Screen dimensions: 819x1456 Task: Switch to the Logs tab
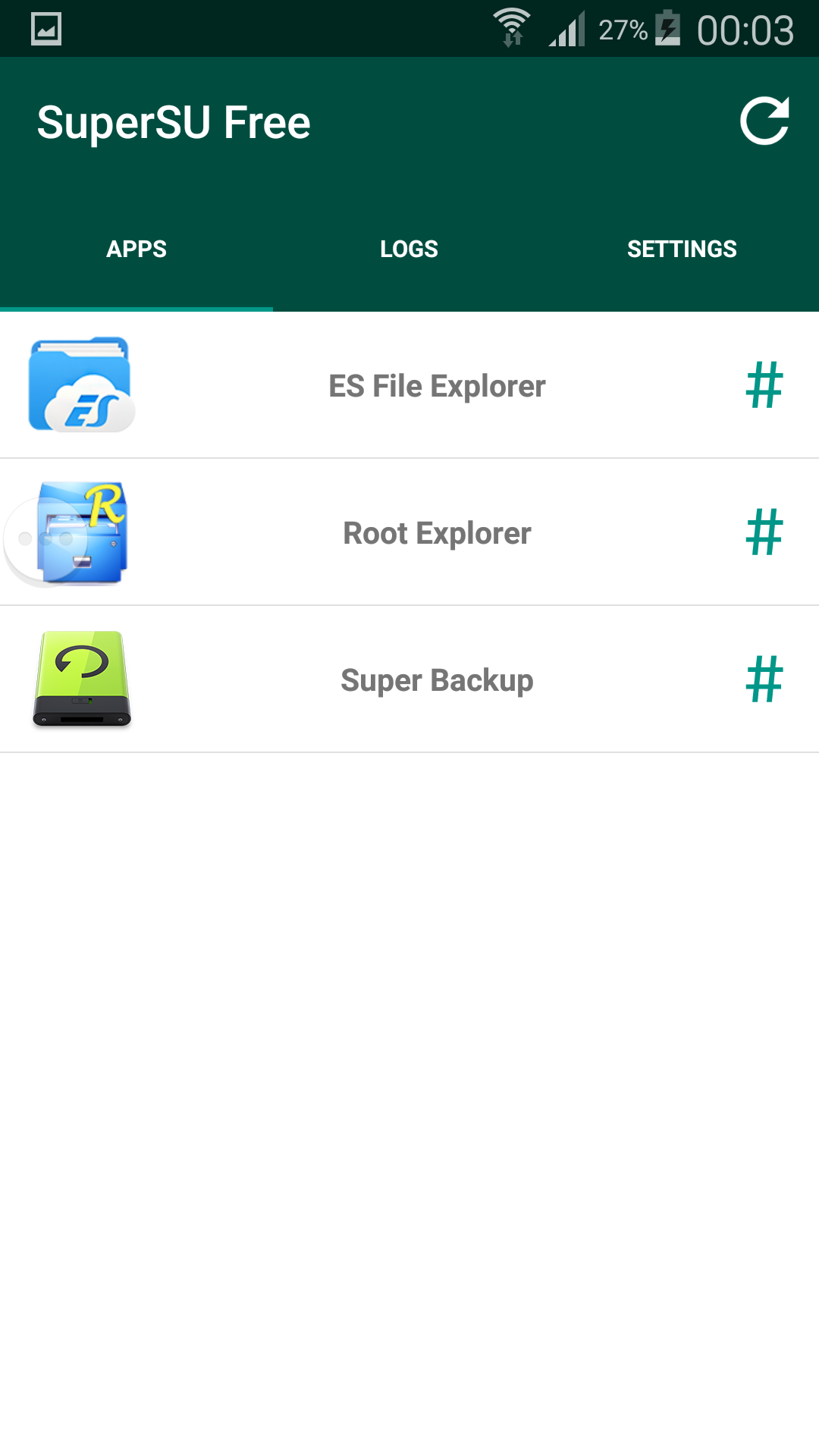[409, 249]
